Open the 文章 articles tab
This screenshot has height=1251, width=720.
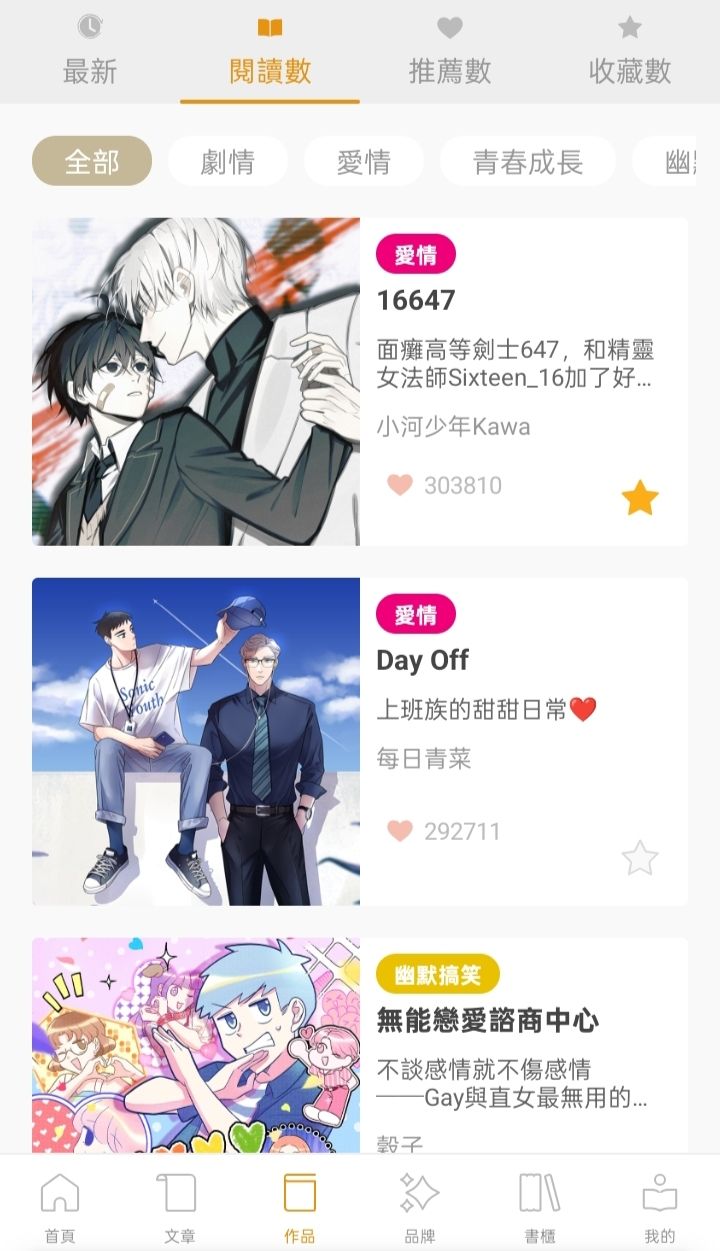pos(180,1207)
